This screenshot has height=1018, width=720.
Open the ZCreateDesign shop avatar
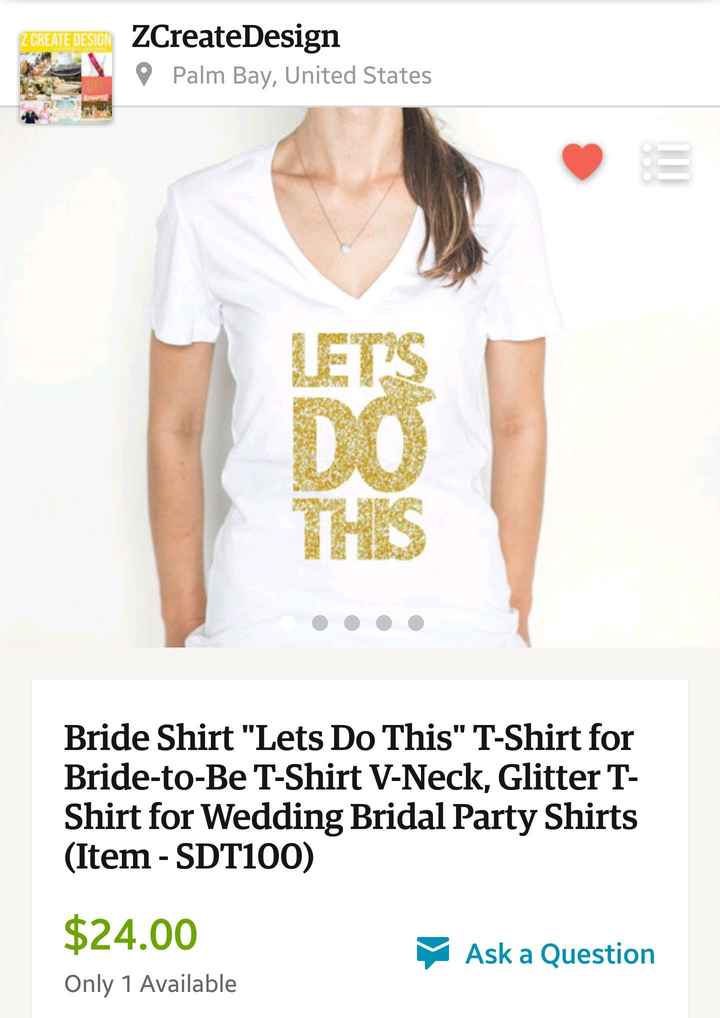click(x=65, y=77)
